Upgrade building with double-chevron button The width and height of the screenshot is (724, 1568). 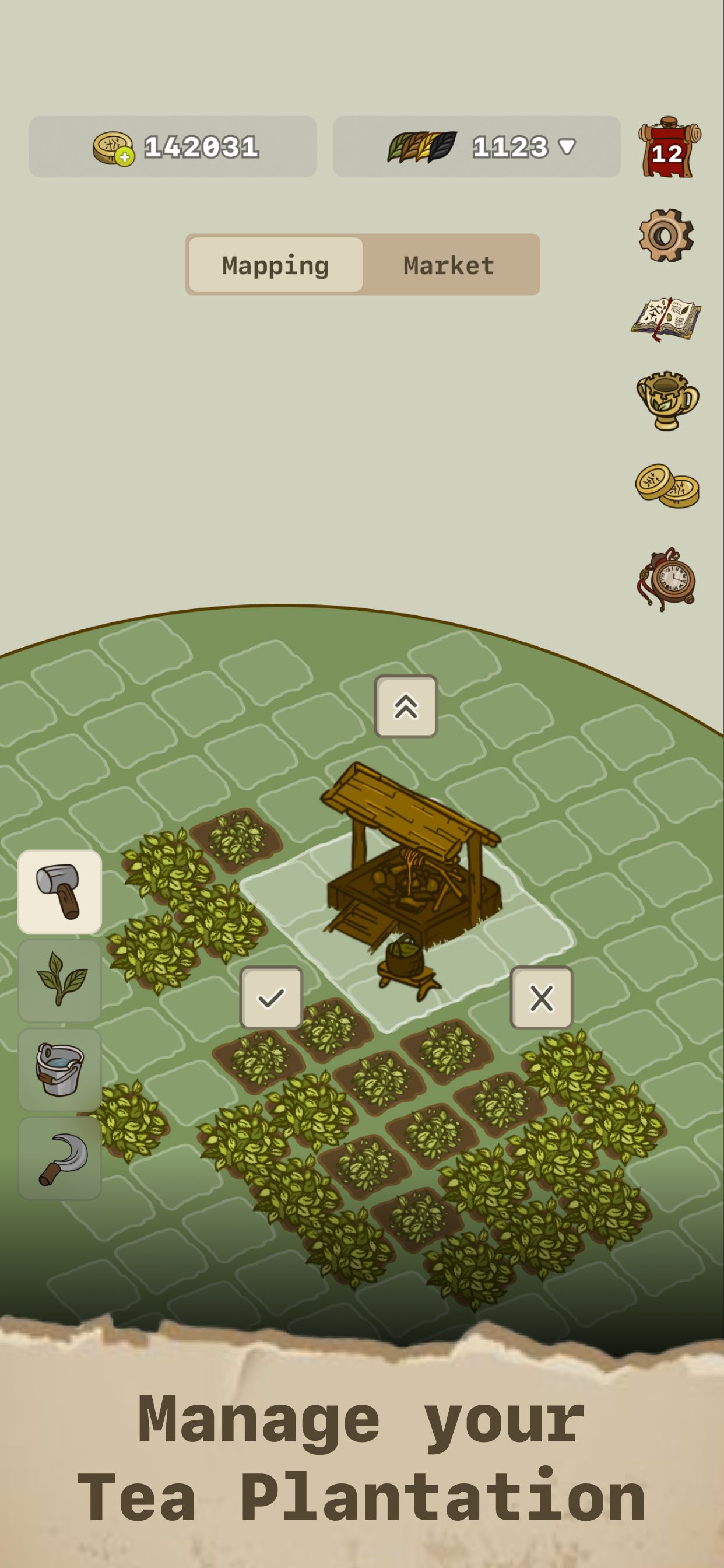(x=406, y=706)
